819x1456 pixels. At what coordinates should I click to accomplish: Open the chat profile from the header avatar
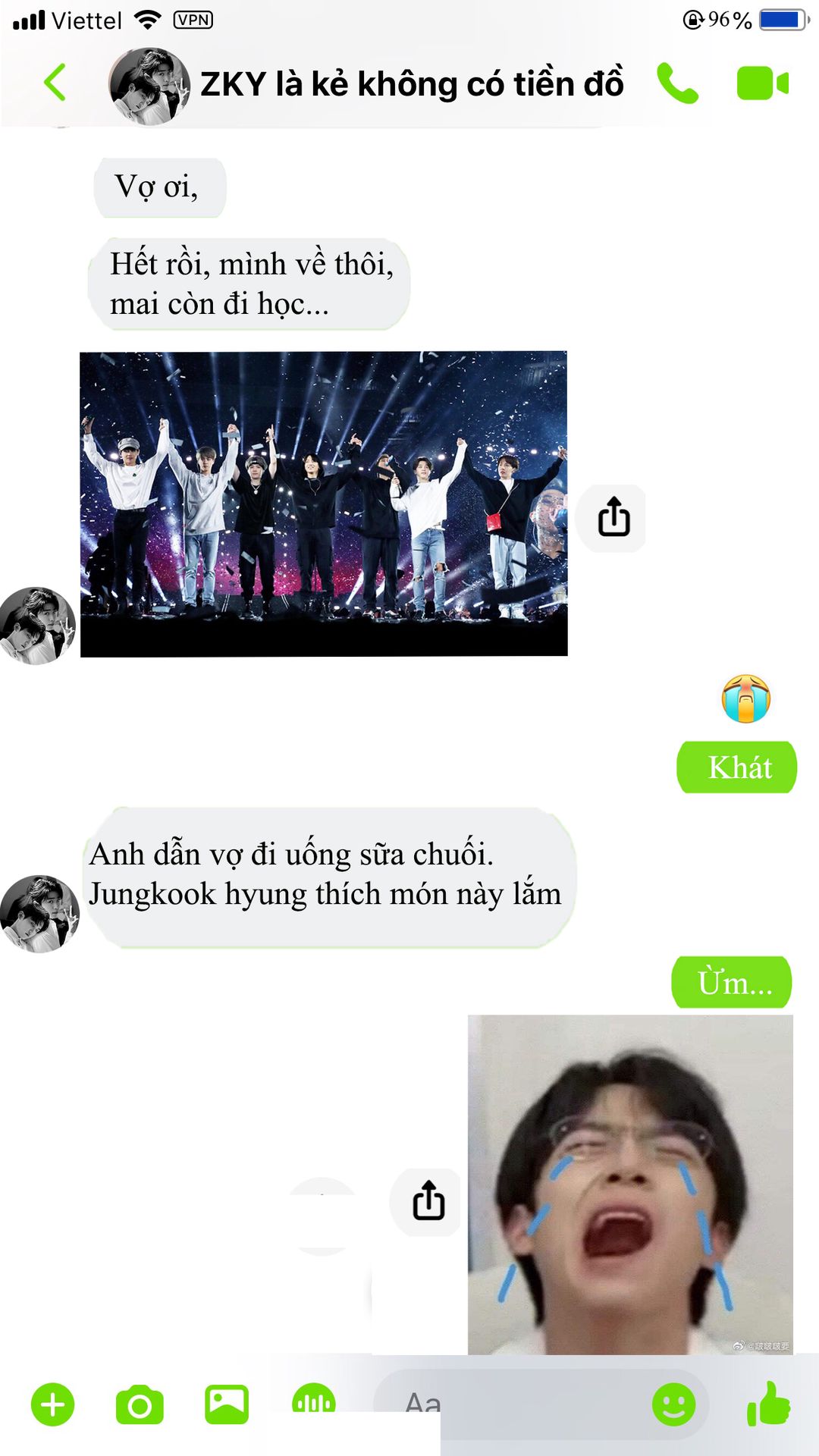click(149, 85)
